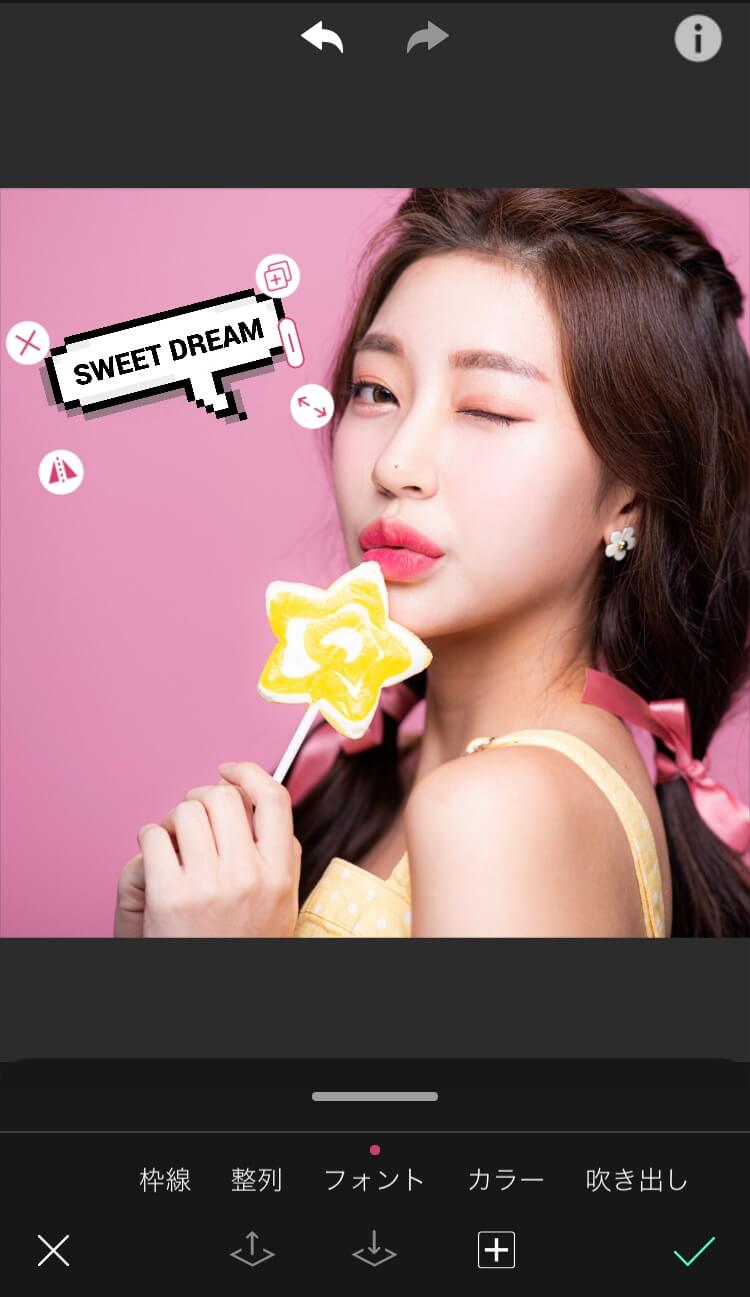Image resolution: width=750 pixels, height=1297 pixels.
Task: Open the info icon
Action: tap(697, 39)
